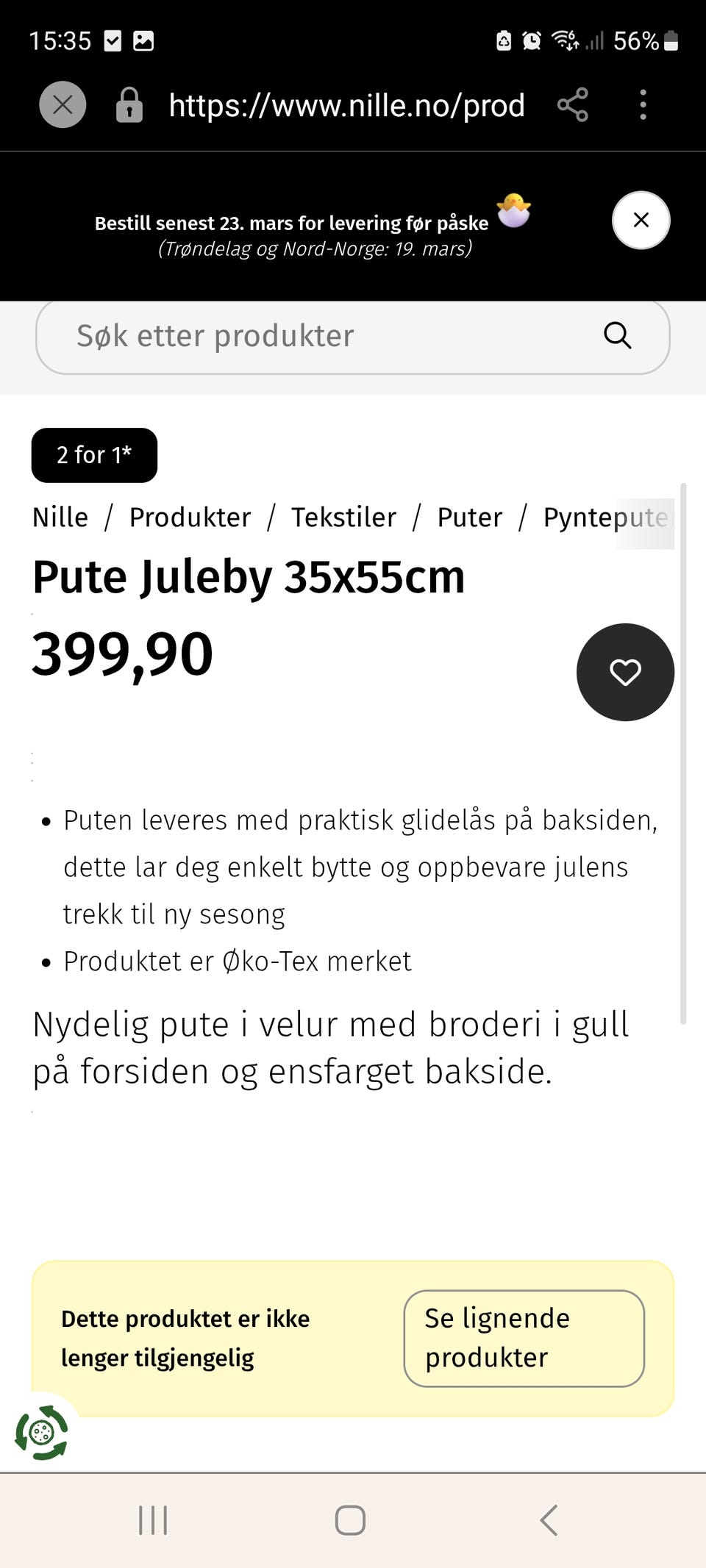The image size is (706, 1568).
Task: Go back using the navigation back arrow
Action: pyautogui.click(x=547, y=1520)
